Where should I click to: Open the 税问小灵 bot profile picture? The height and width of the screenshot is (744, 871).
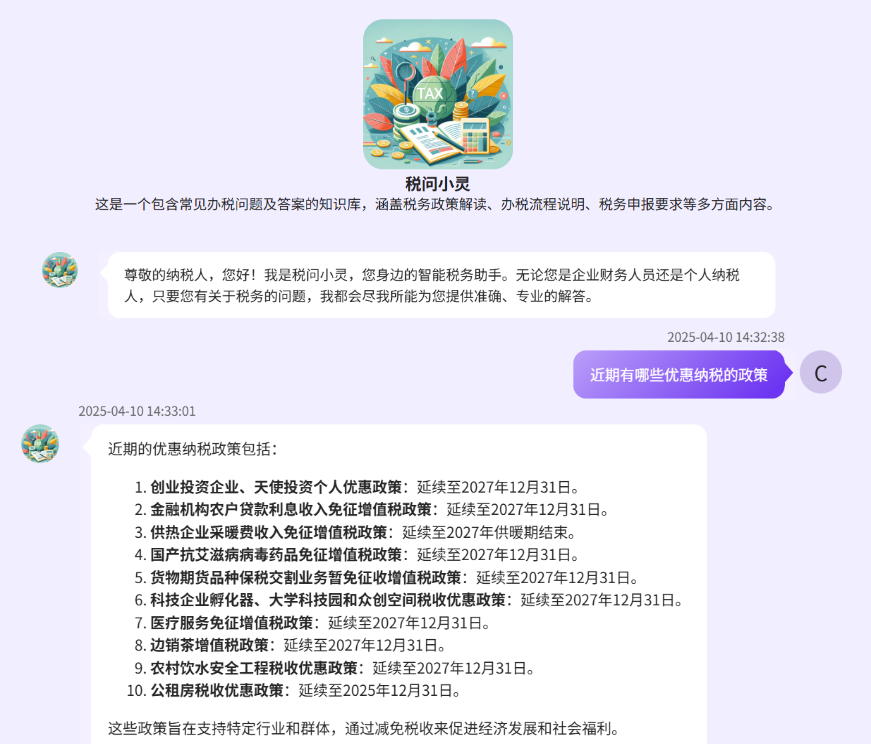click(x=437, y=94)
